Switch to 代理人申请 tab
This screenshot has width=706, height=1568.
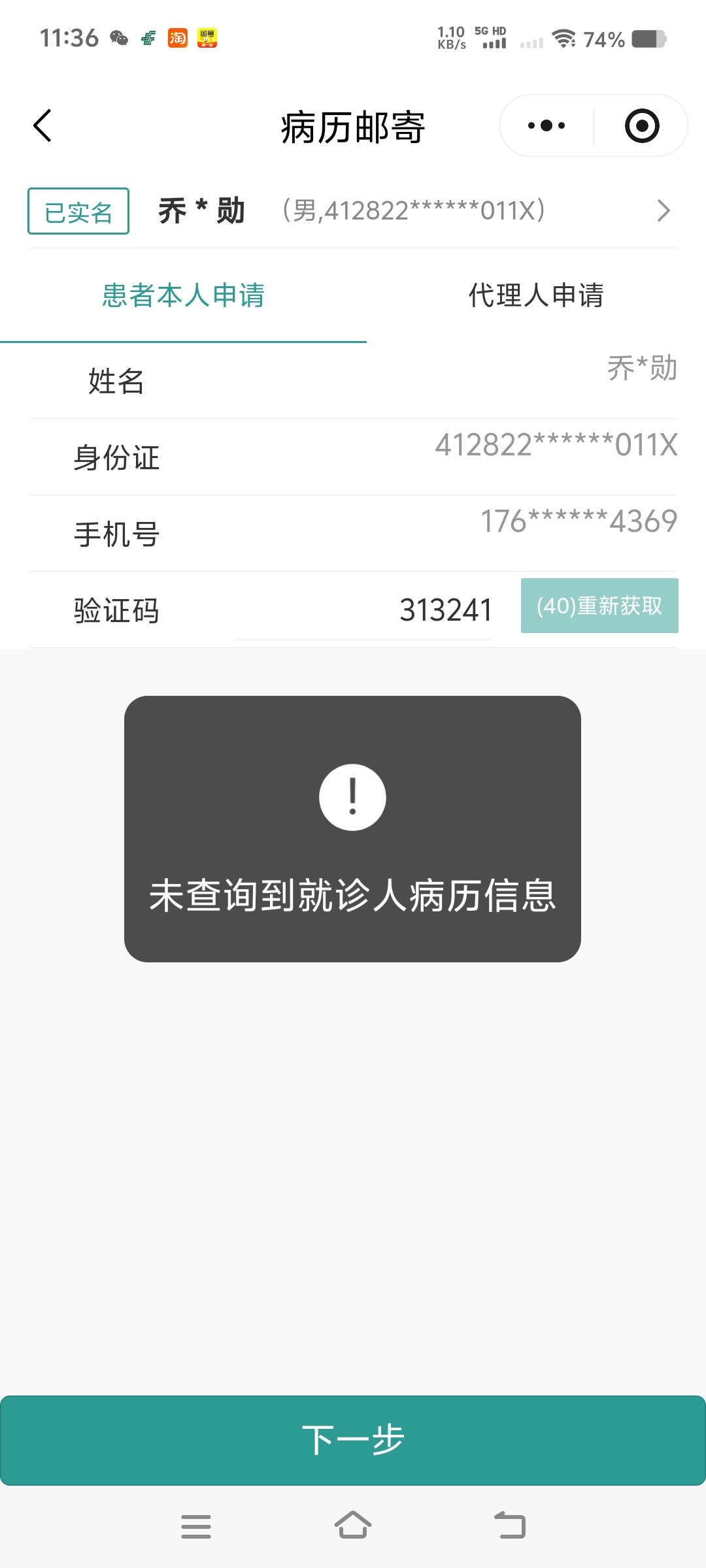pos(536,295)
